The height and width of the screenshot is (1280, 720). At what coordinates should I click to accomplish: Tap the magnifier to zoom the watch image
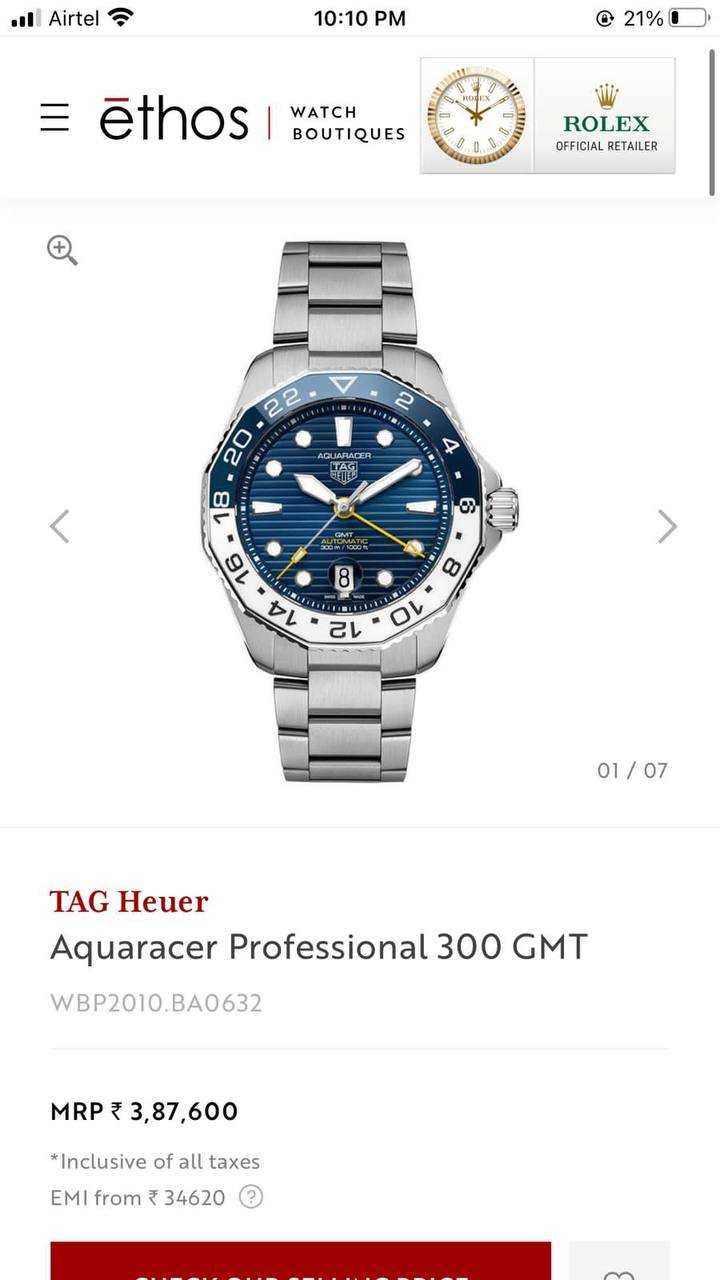coord(62,251)
